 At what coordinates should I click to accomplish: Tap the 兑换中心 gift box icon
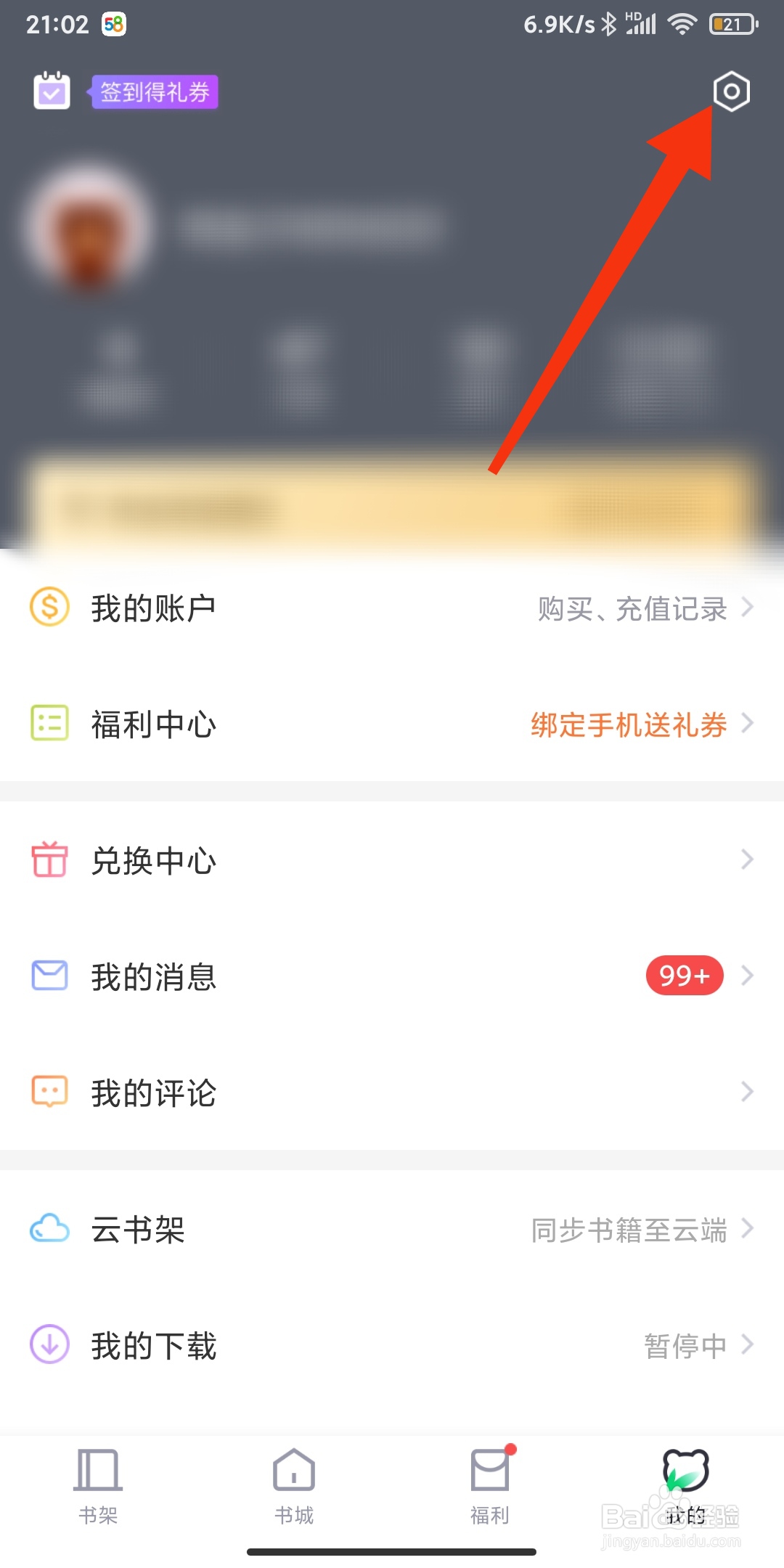48,861
